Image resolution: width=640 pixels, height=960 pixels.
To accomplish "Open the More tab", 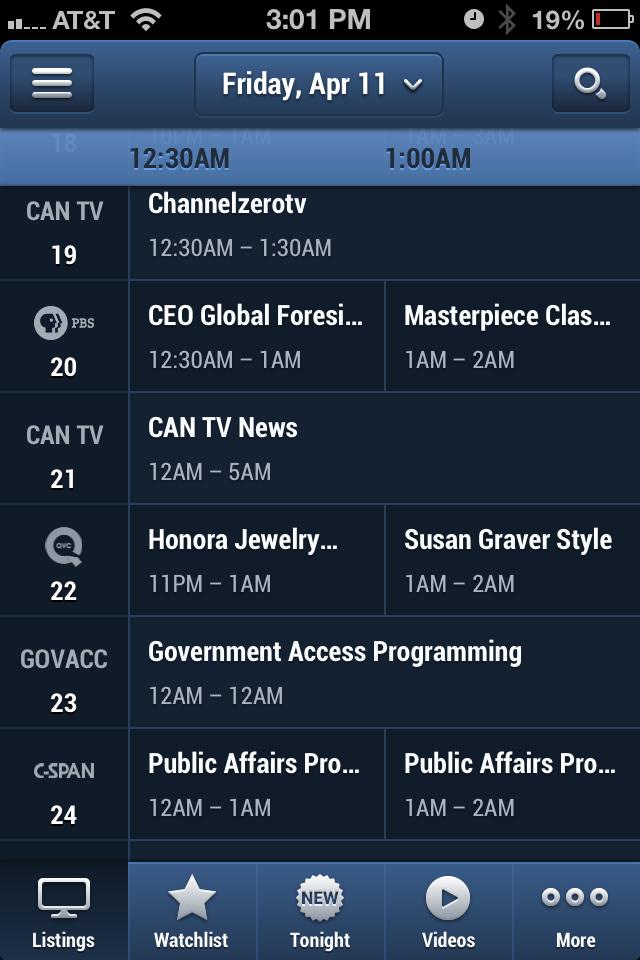I will [x=576, y=912].
